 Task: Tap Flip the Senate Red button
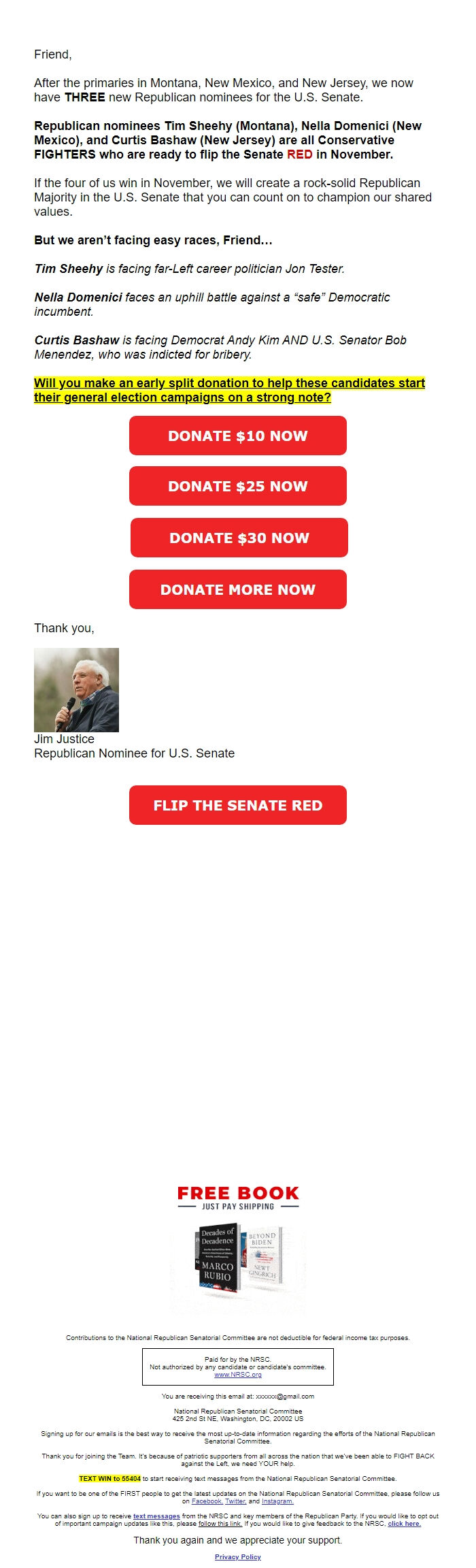coord(238,805)
